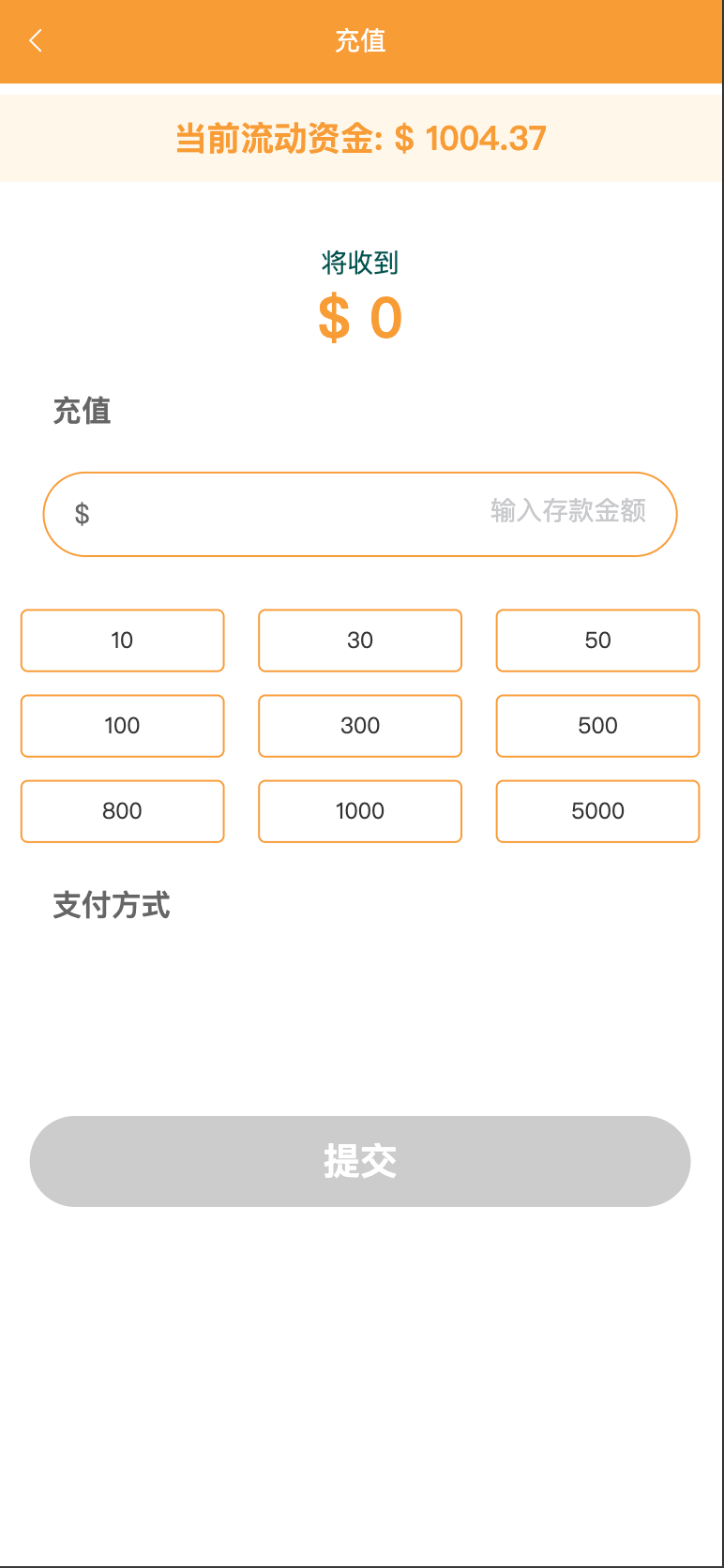
Task: Go back using the top-left arrow
Action: pyautogui.click(x=36, y=40)
